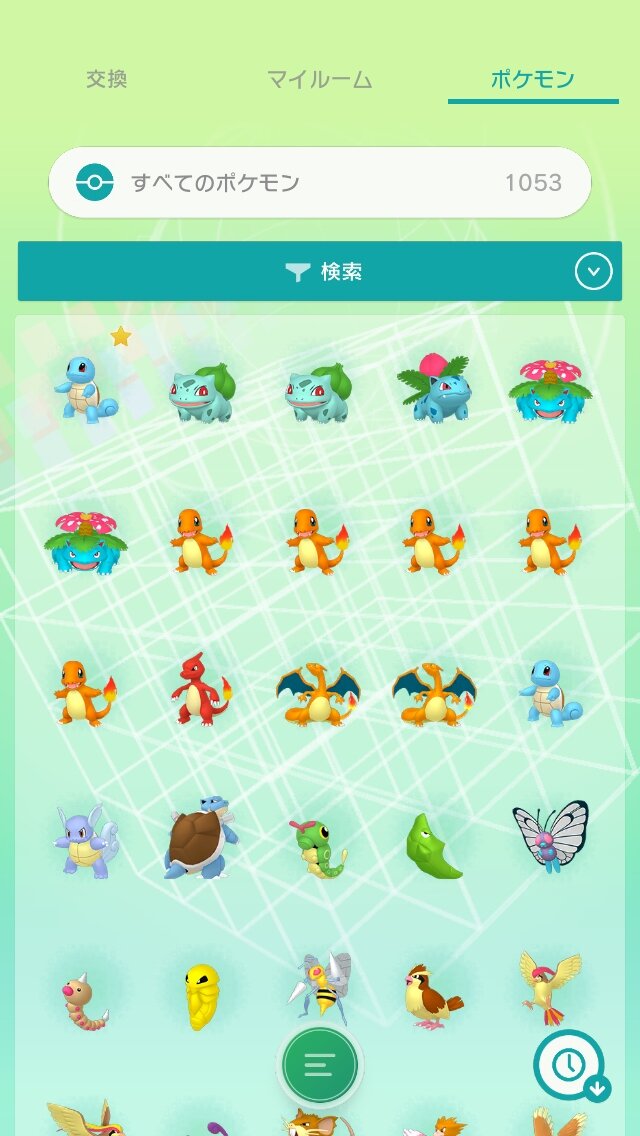
Task: Select the Blastoise
Action: [x=201, y=838]
